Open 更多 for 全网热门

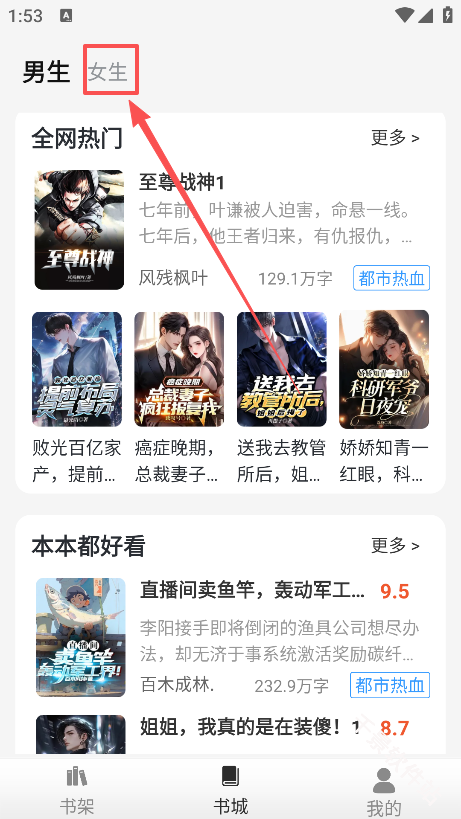[x=395, y=138]
